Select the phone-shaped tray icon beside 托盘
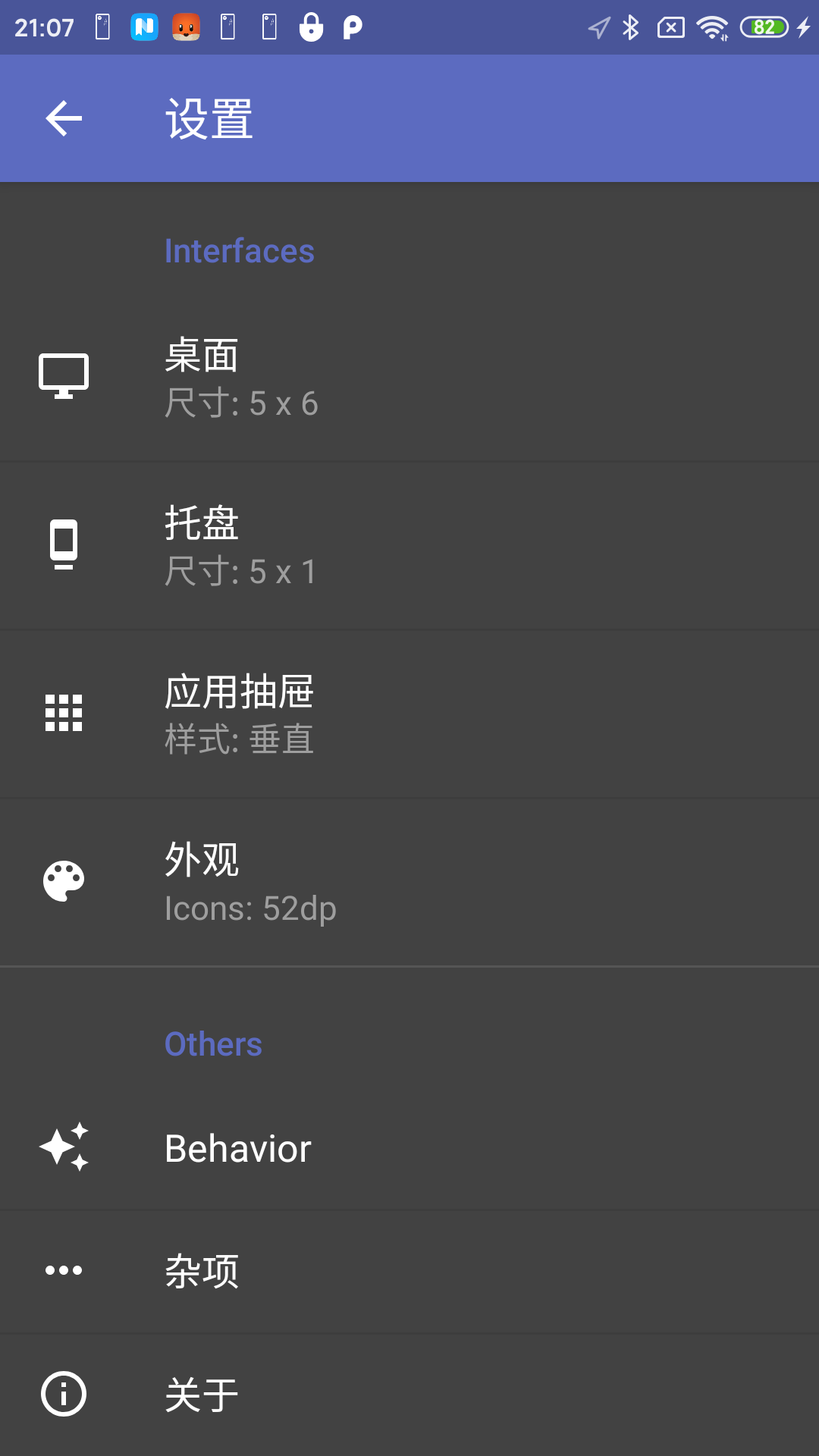This screenshot has width=819, height=1456. click(x=64, y=541)
